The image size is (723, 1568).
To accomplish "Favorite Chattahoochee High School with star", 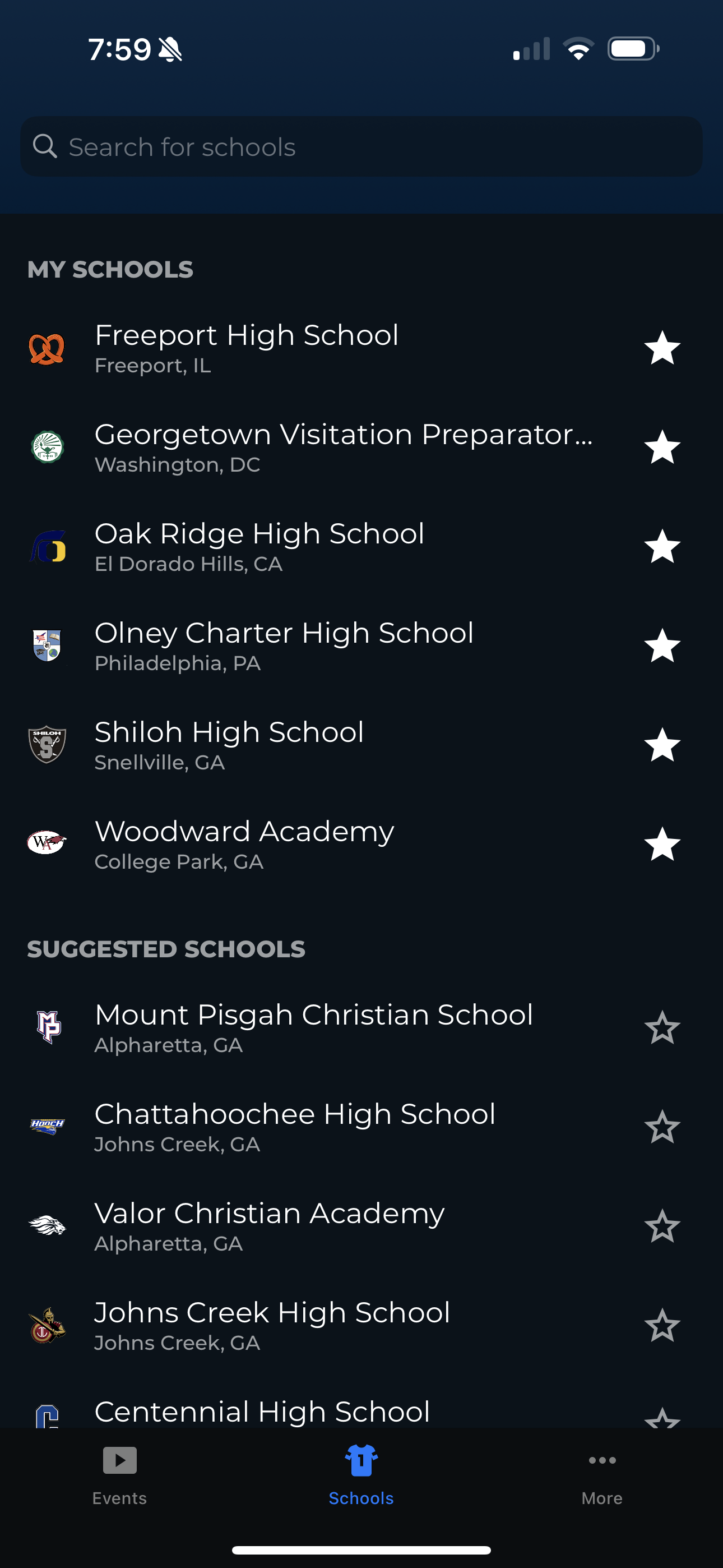I will (x=662, y=1127).
